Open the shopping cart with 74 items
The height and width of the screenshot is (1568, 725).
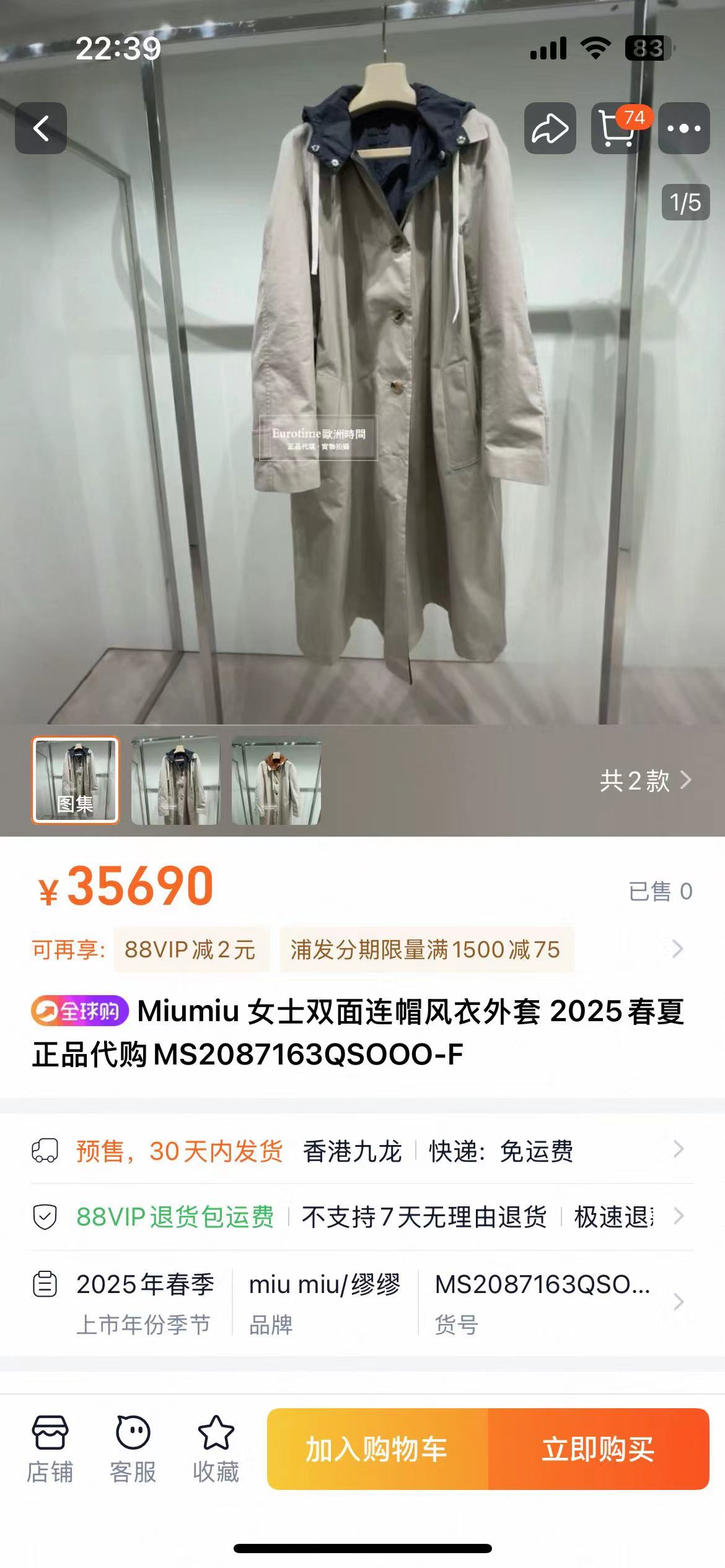coord(617,128)
